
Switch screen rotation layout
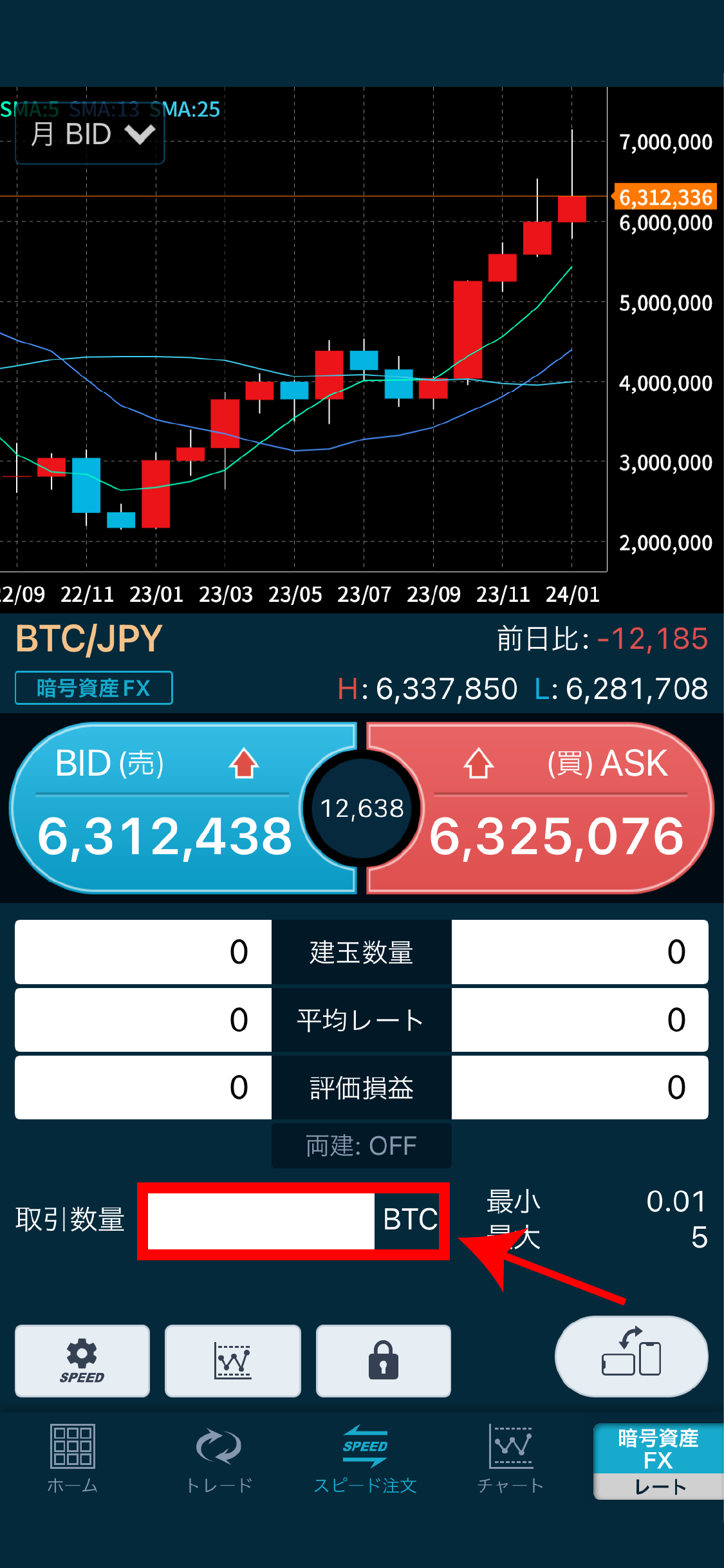631,1356
